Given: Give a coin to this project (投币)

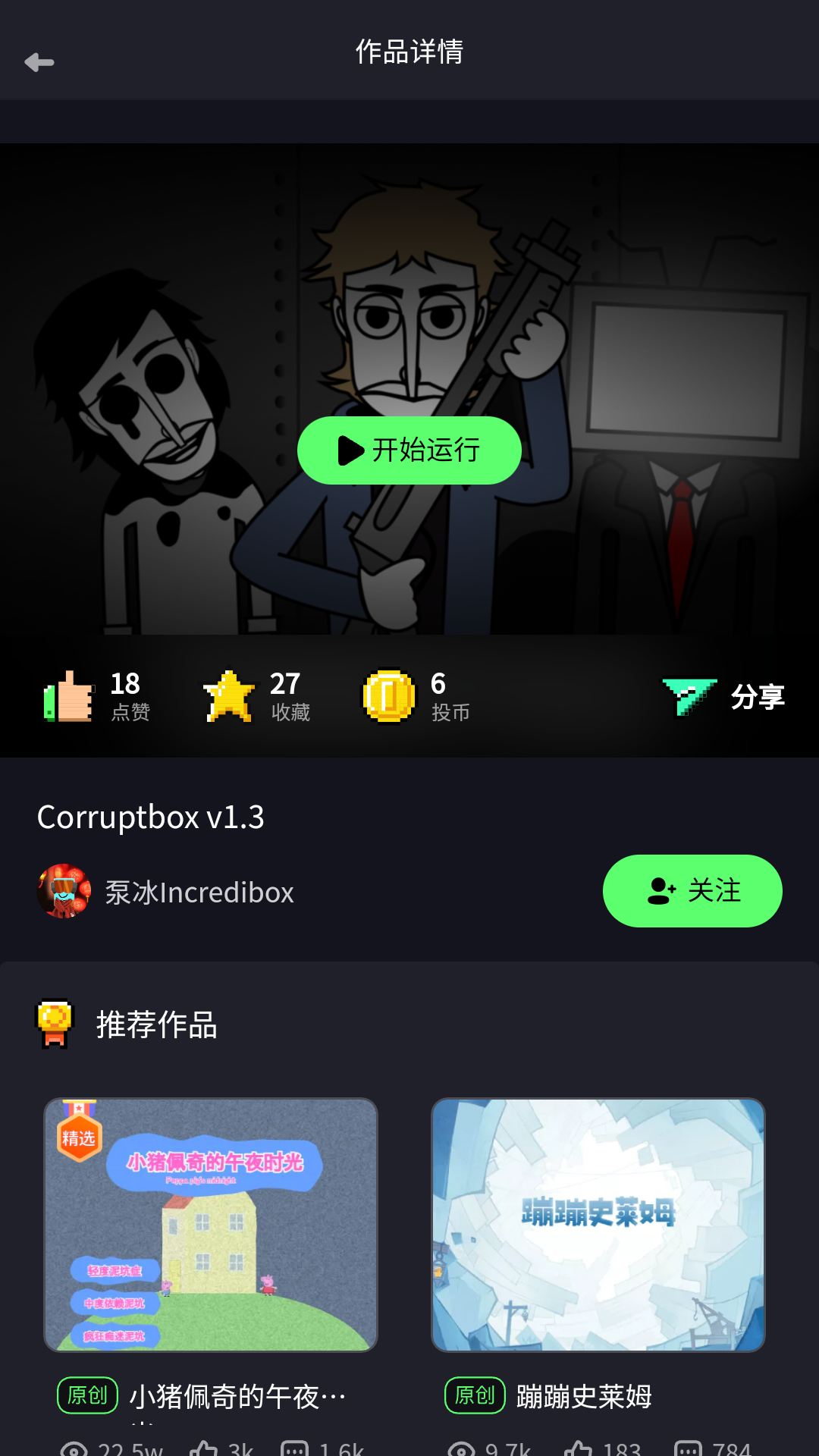Looking at the screenshot, I should (389, 696).
